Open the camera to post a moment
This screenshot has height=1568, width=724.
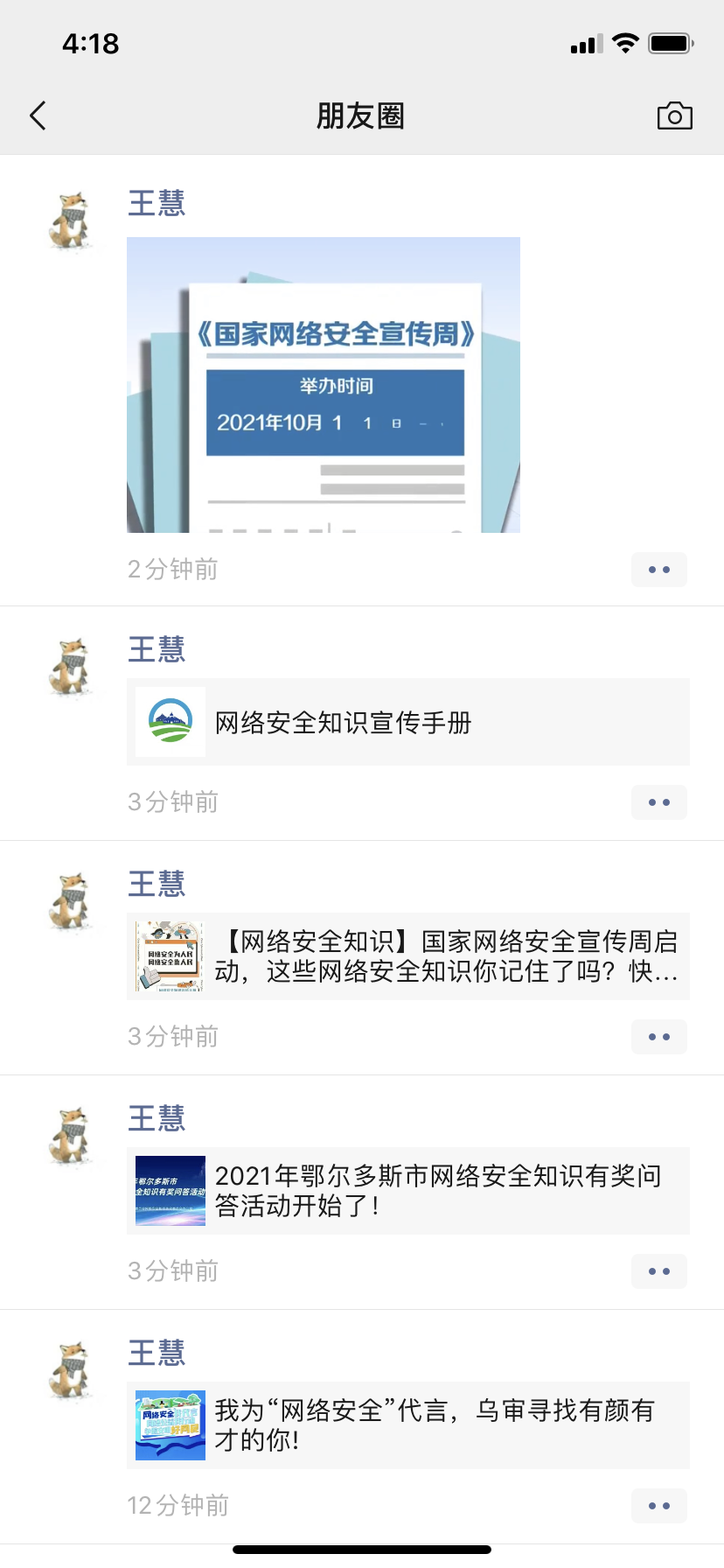pos(674,115)
